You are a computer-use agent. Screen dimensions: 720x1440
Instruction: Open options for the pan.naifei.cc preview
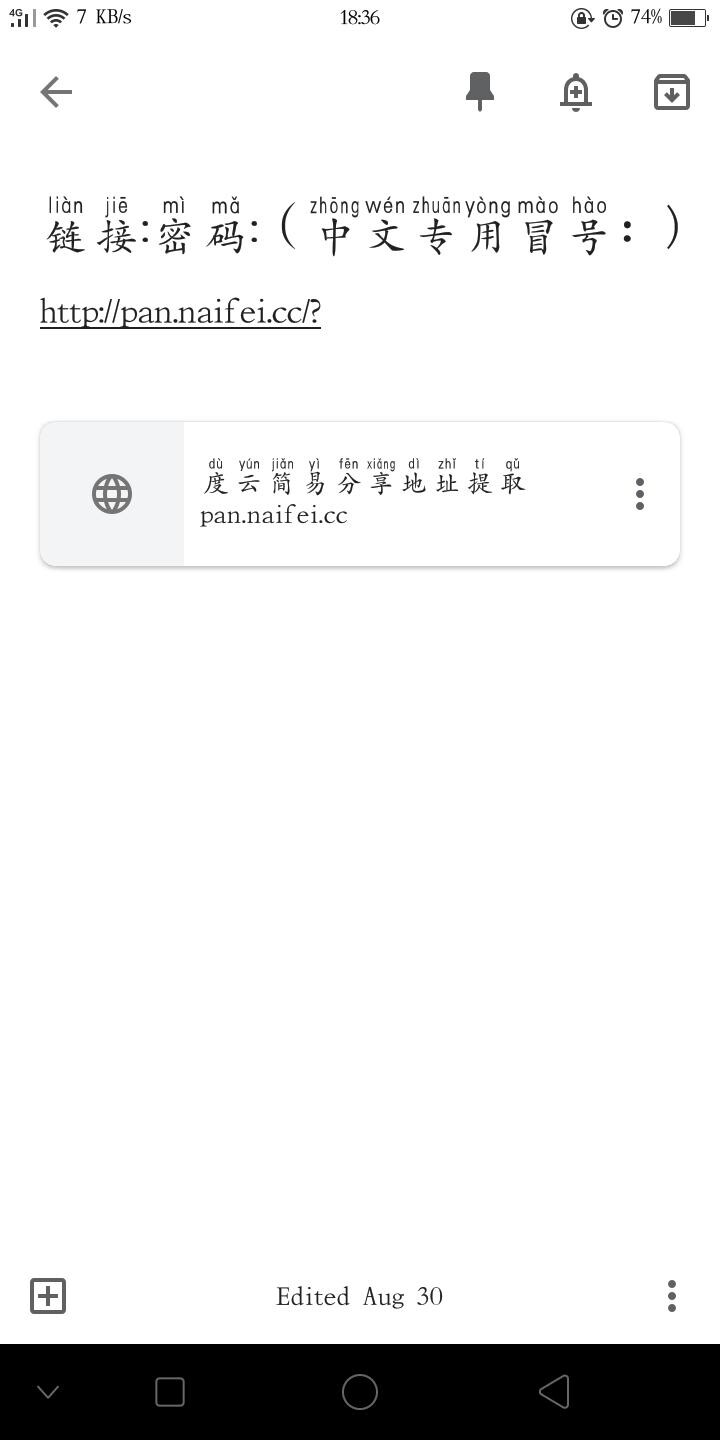(x=640, y=494)
